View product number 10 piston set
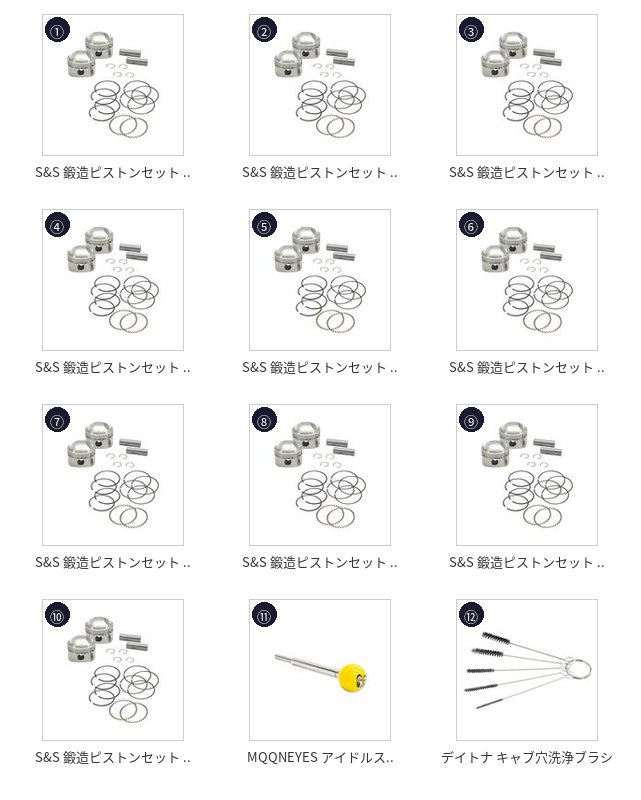 point(113,670)
